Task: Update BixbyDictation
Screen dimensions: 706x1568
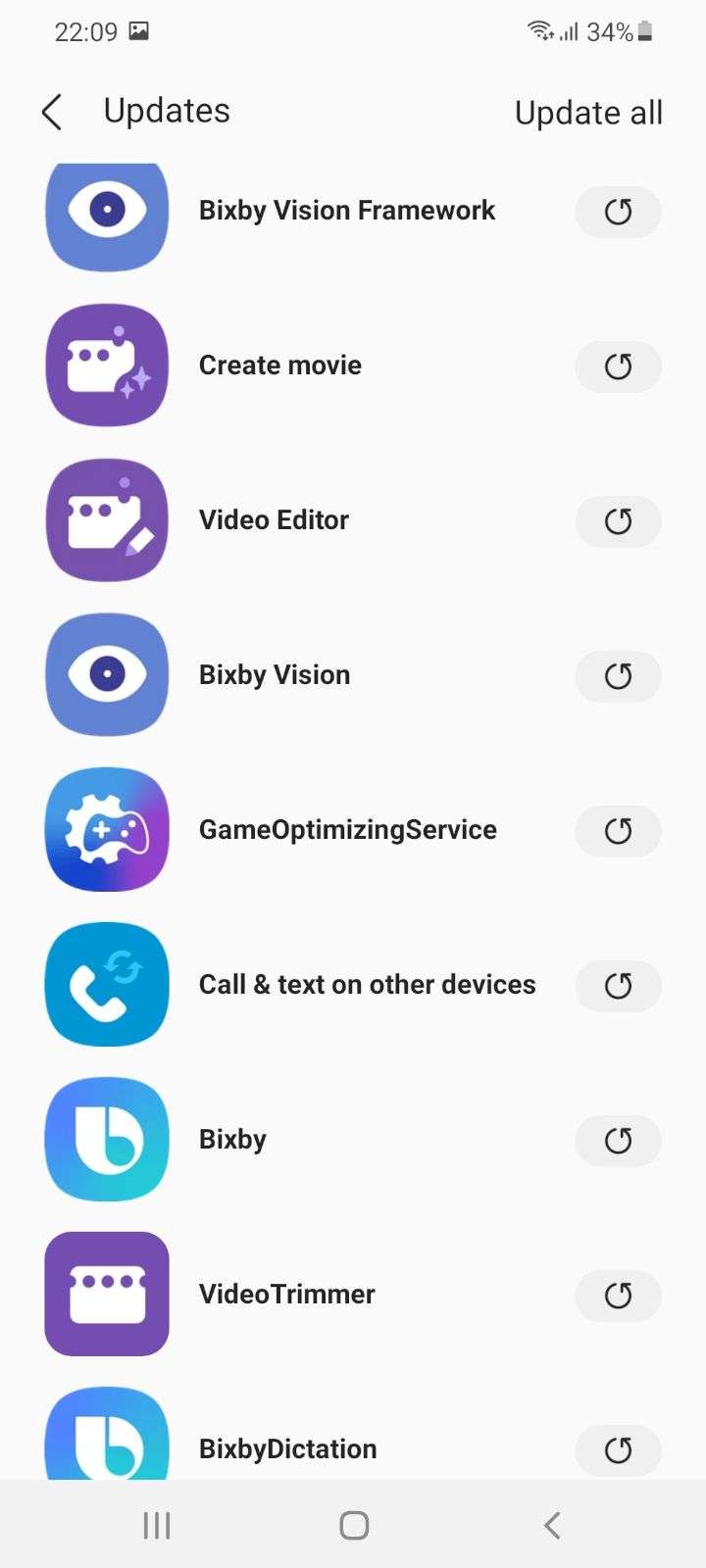Action: pos(618,1450)
